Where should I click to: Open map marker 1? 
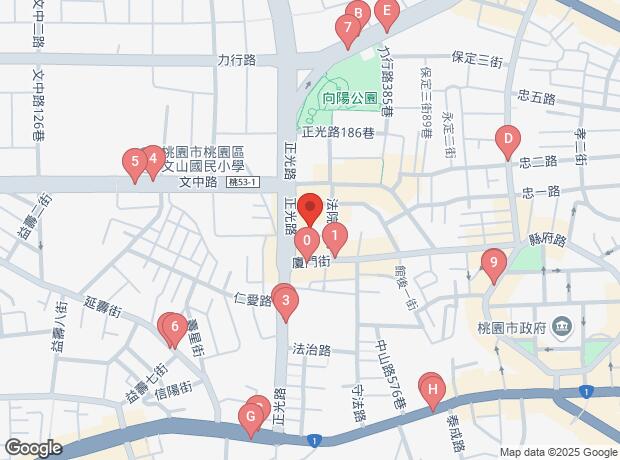tap(336, 237)
